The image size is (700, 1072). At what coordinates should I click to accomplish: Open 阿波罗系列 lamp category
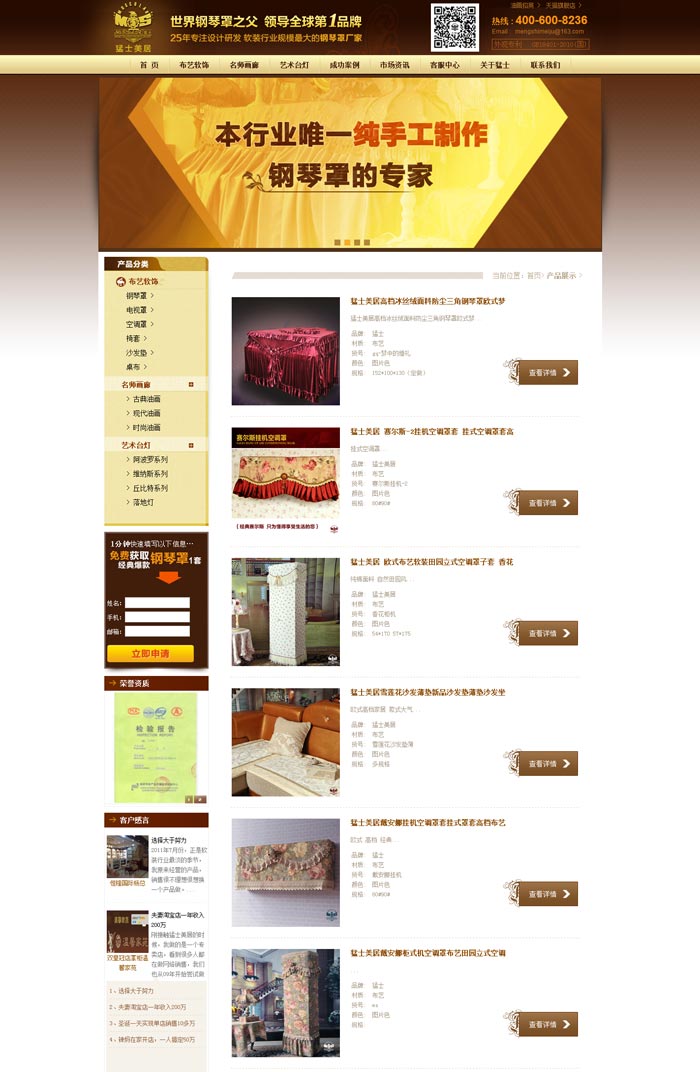coord(151,460)
